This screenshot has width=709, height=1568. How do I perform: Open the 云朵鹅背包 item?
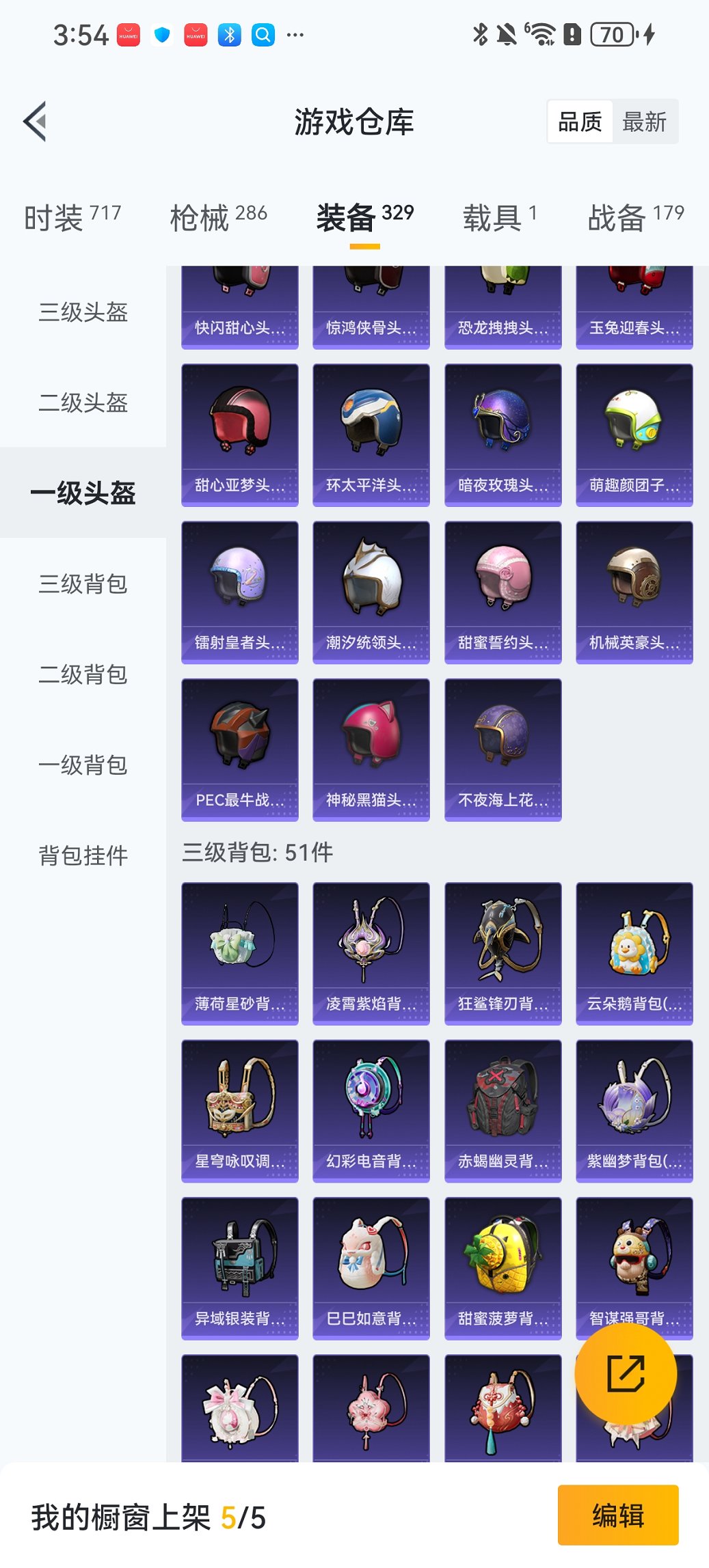coord(634,953)
